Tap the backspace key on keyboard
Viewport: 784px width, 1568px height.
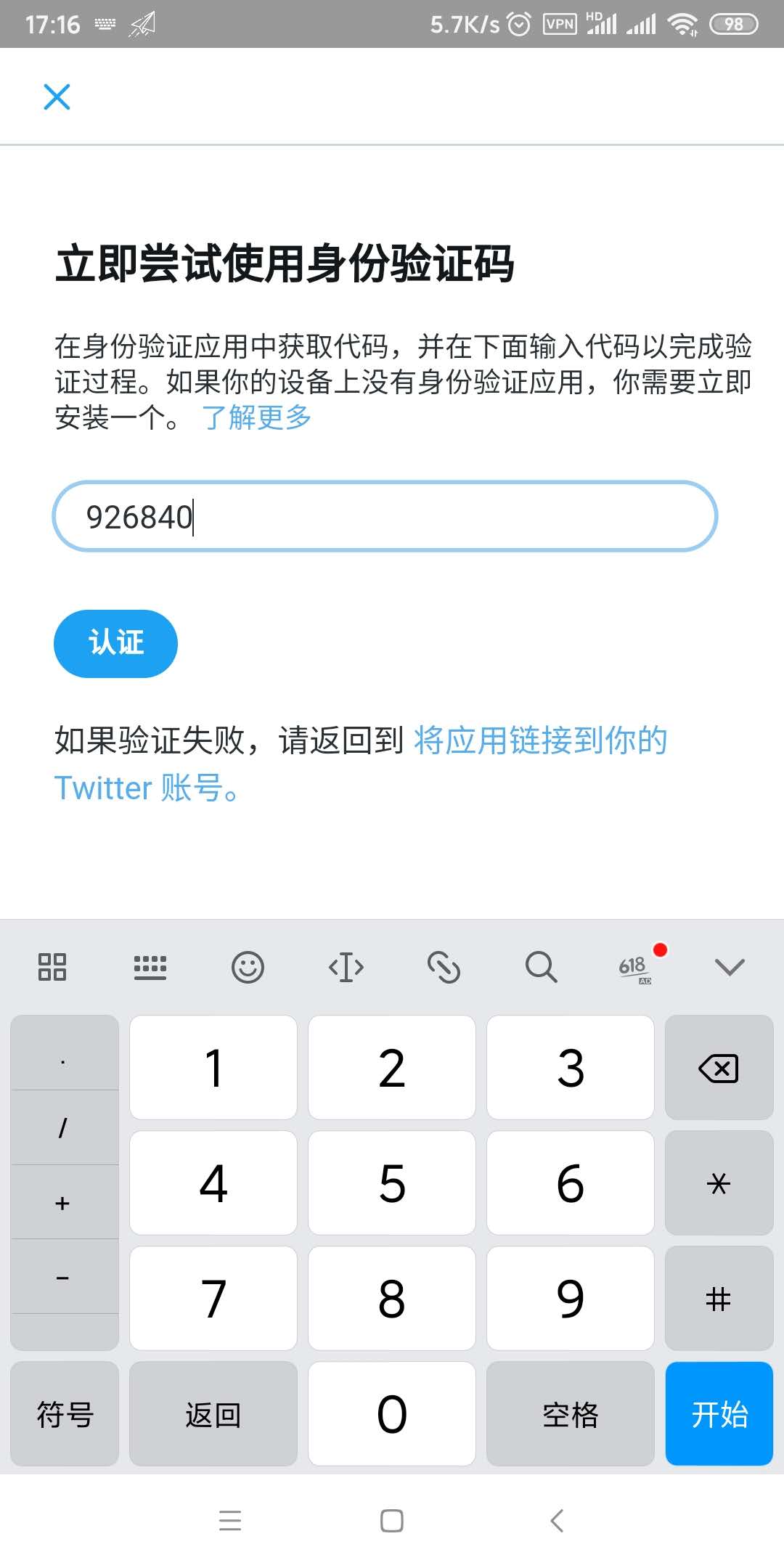click(718, 1068)
